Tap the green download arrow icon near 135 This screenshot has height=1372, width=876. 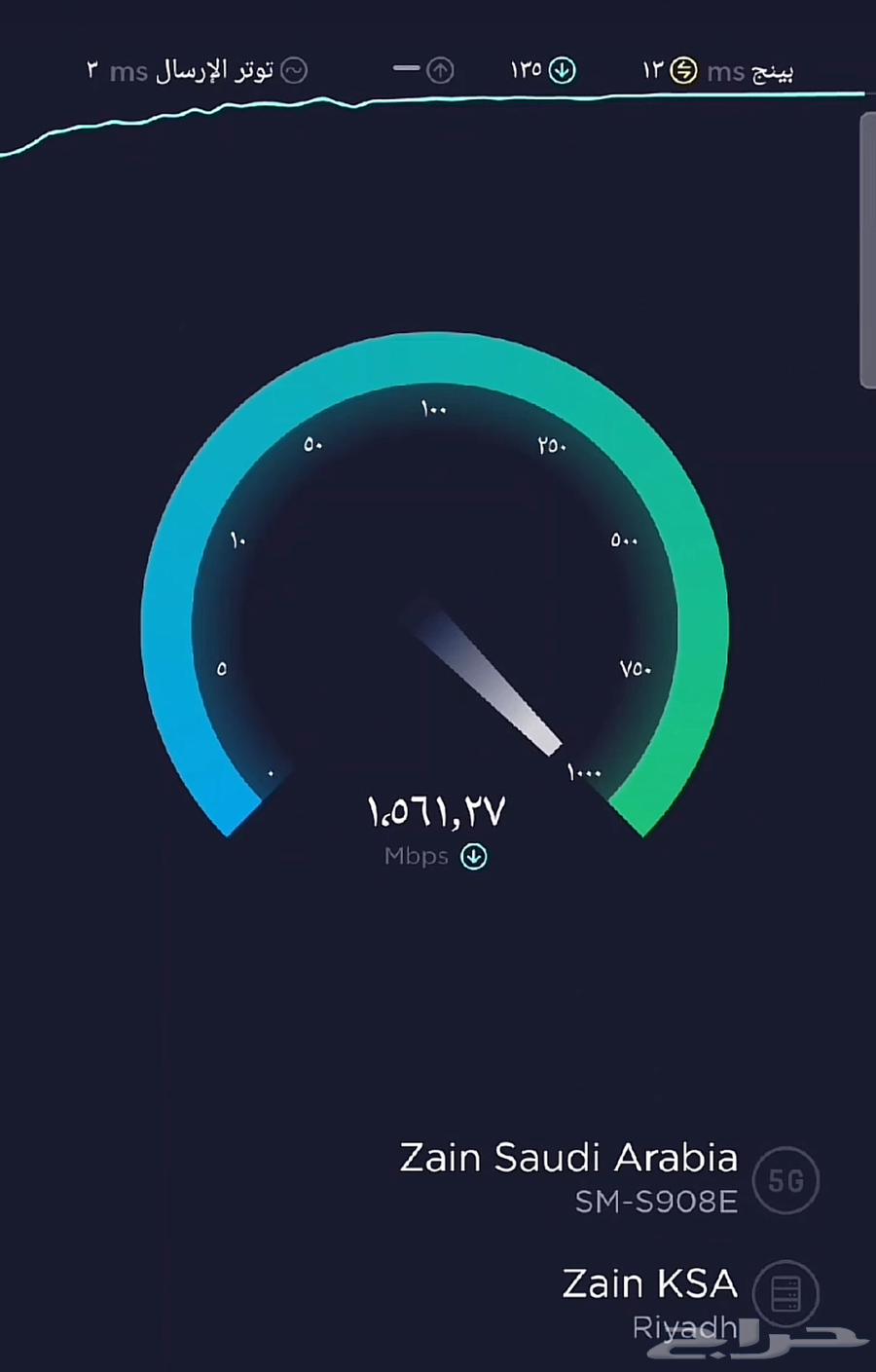563,70
